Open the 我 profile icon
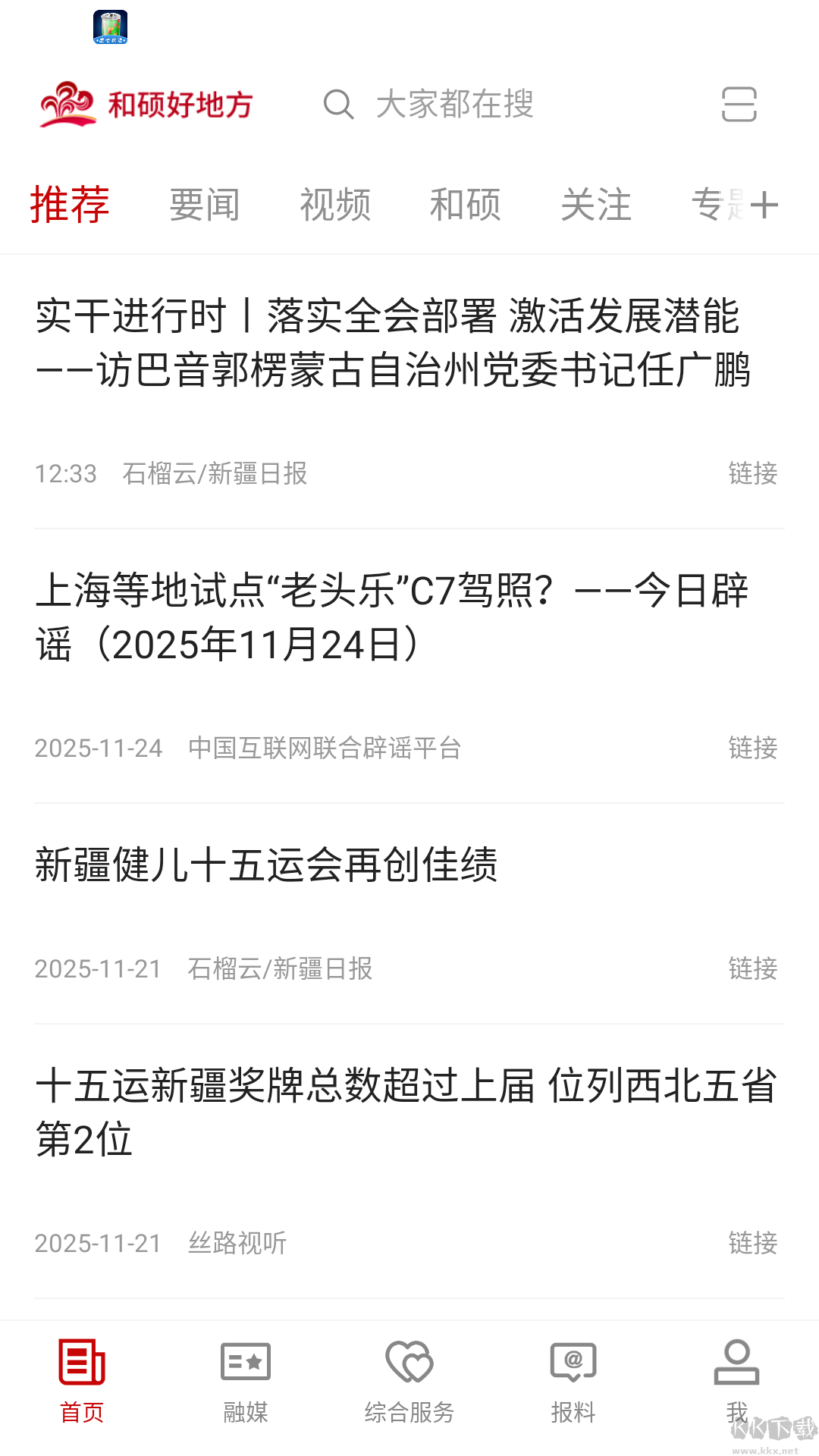The image size is (819, 1456). click(x=736, y=1361)
